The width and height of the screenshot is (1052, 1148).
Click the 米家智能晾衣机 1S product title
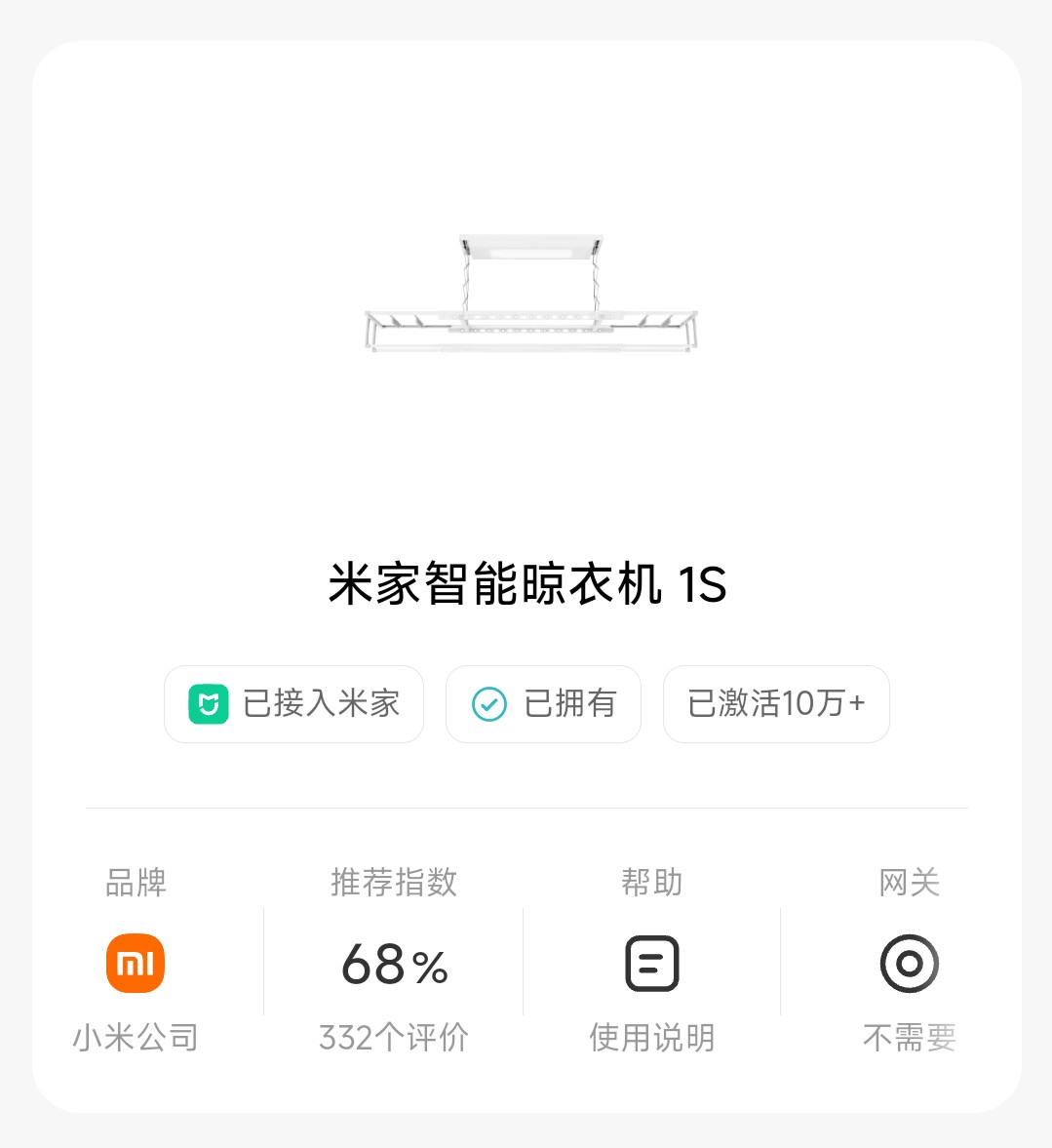coord(526,584)
